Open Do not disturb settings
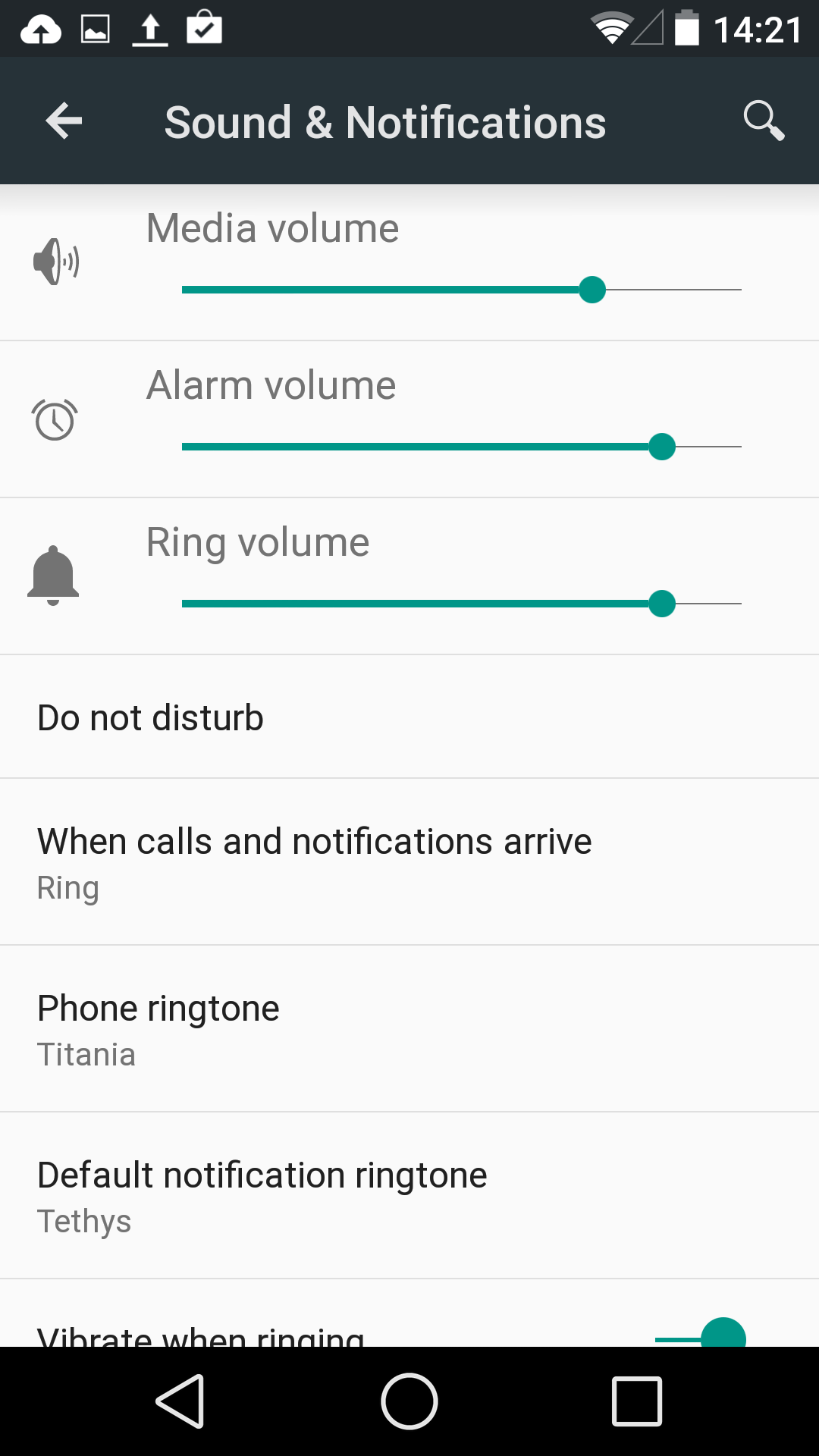 pos(409,717)
